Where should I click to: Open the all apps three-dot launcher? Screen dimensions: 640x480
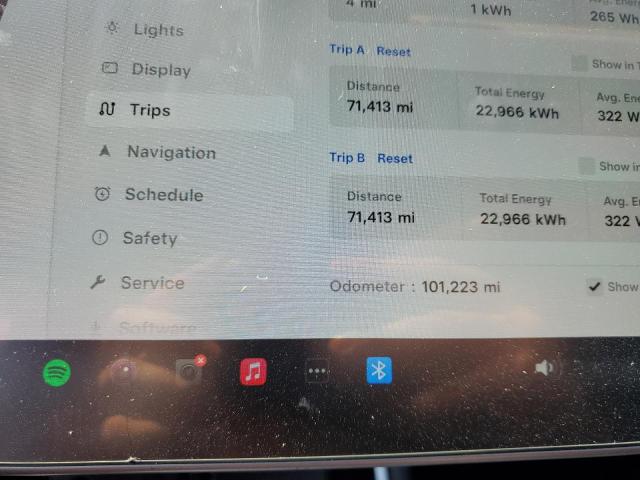[x=317, y=372]
